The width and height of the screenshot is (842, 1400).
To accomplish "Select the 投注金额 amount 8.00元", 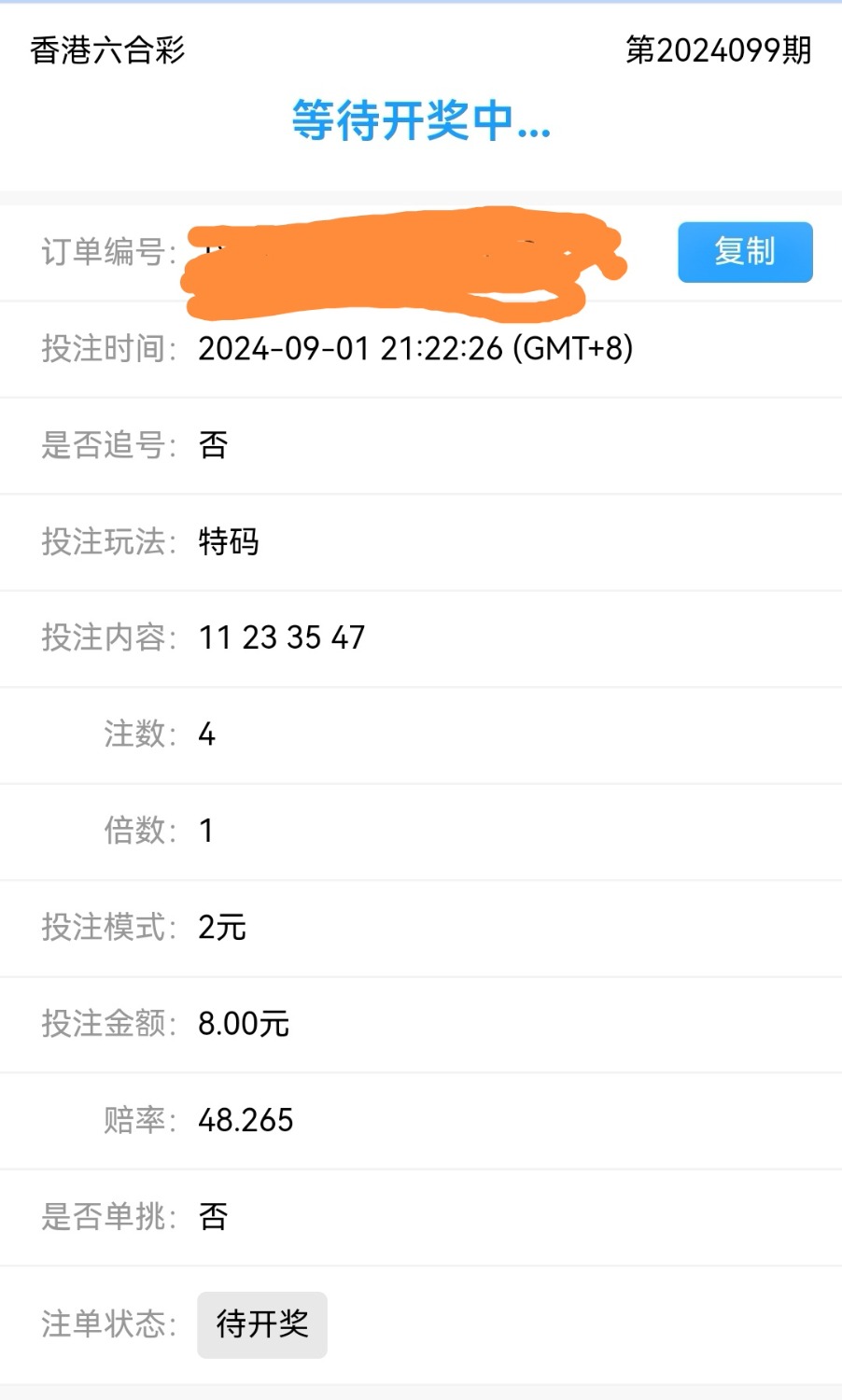I will click(243, 1023).
